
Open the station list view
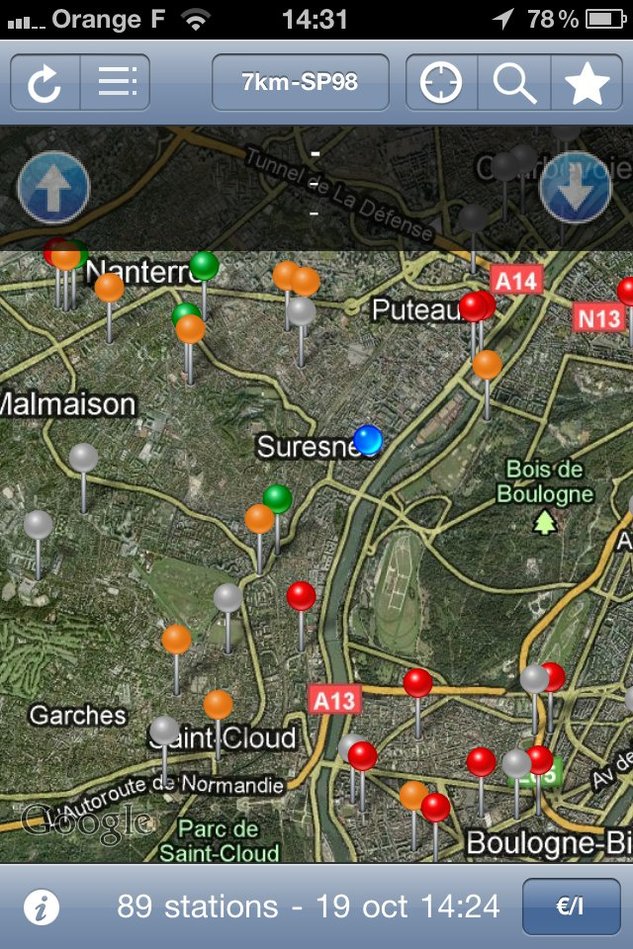coord(116,83)
